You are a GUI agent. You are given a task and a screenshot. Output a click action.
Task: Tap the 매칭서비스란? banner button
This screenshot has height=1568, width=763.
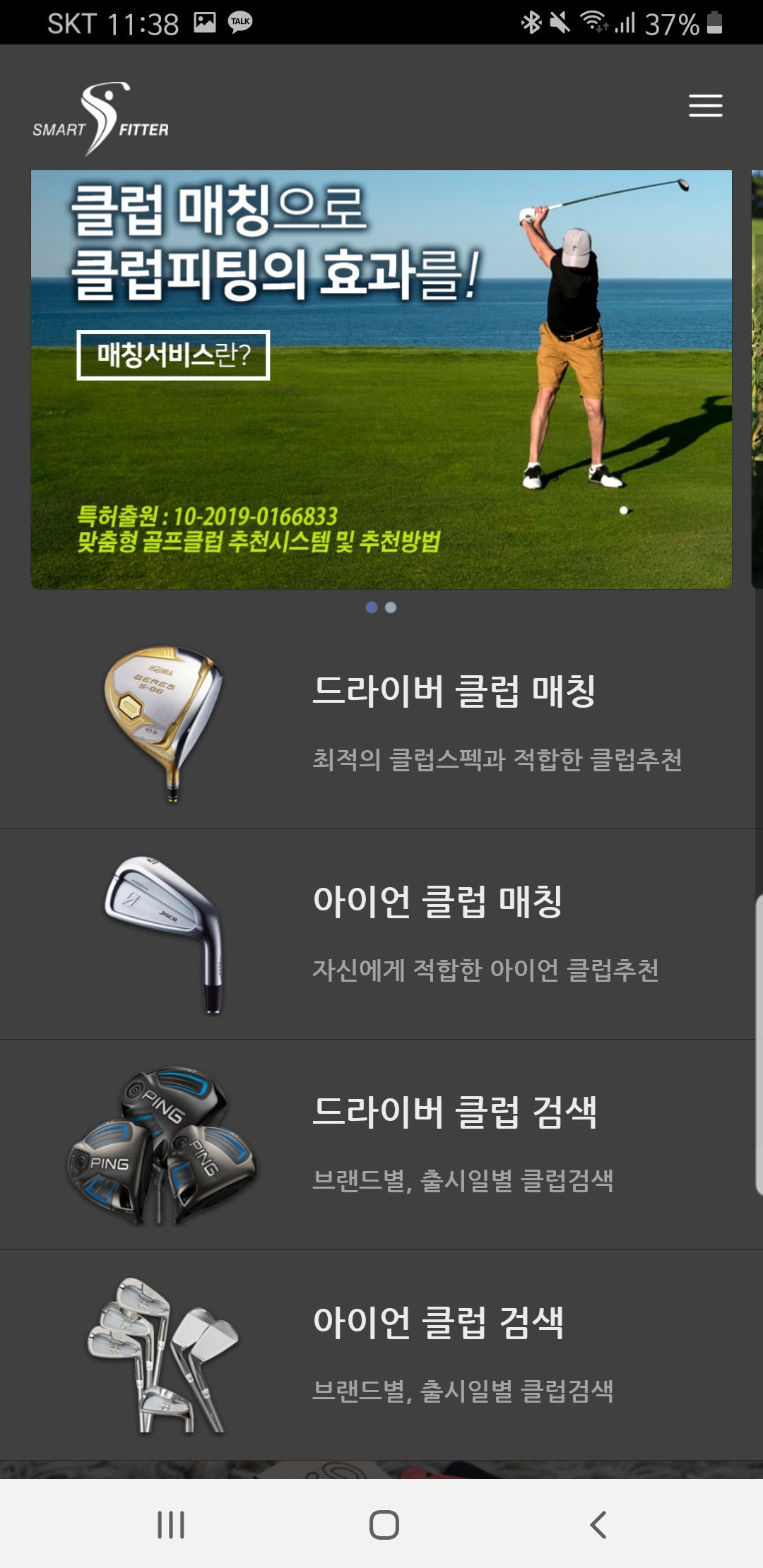click(x=173, y=355)
